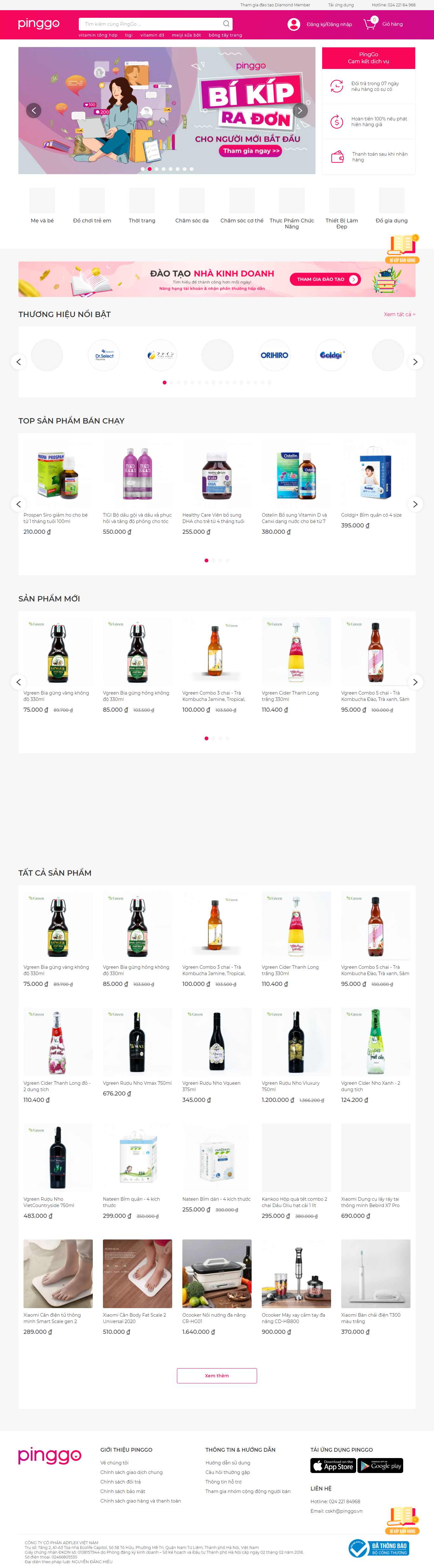Image resolution: width=434 pixels, height=1568 pixels.
Task: Get the app on Google Play
Action: 380,1466
